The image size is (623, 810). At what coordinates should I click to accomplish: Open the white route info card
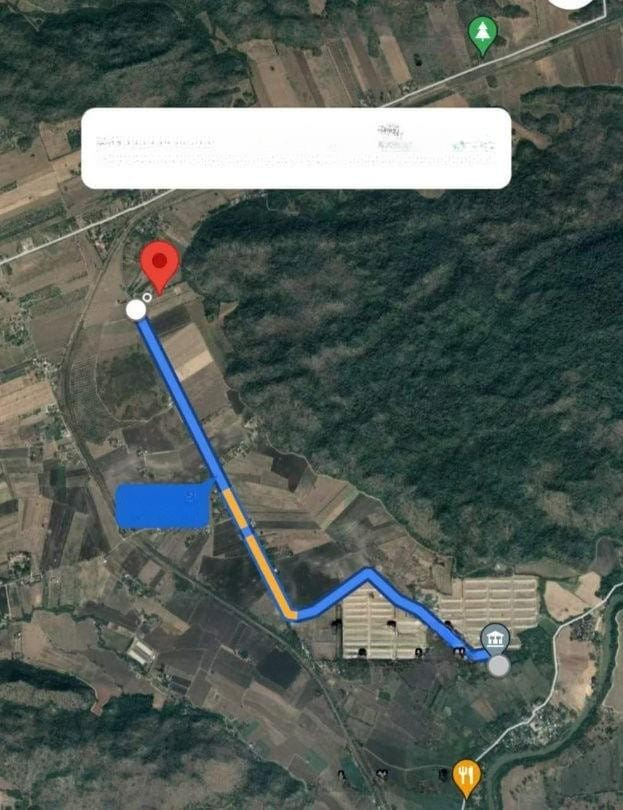pyautogui.click(x=296, y=148)
